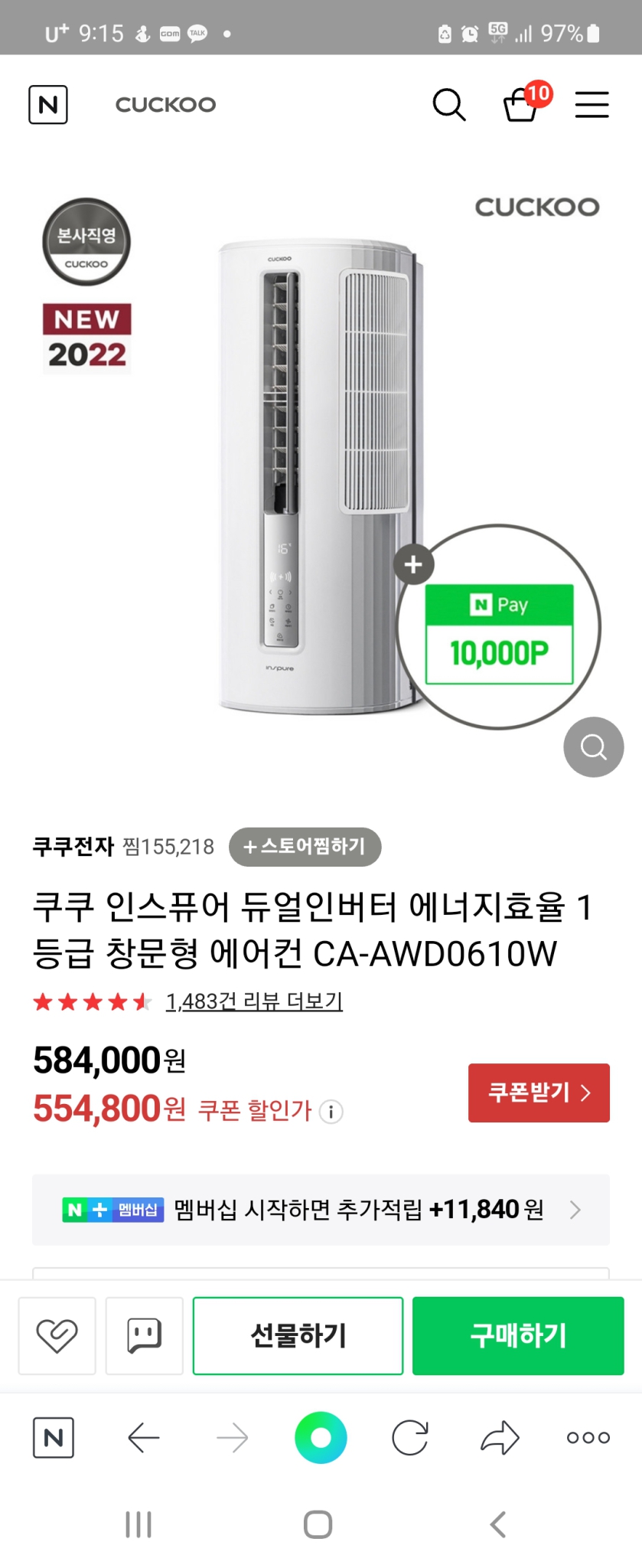Expand coupons via the 쿠폰받기 chevron
The width and height of the screenshot is (642, 1568).
pos(539,1093)
